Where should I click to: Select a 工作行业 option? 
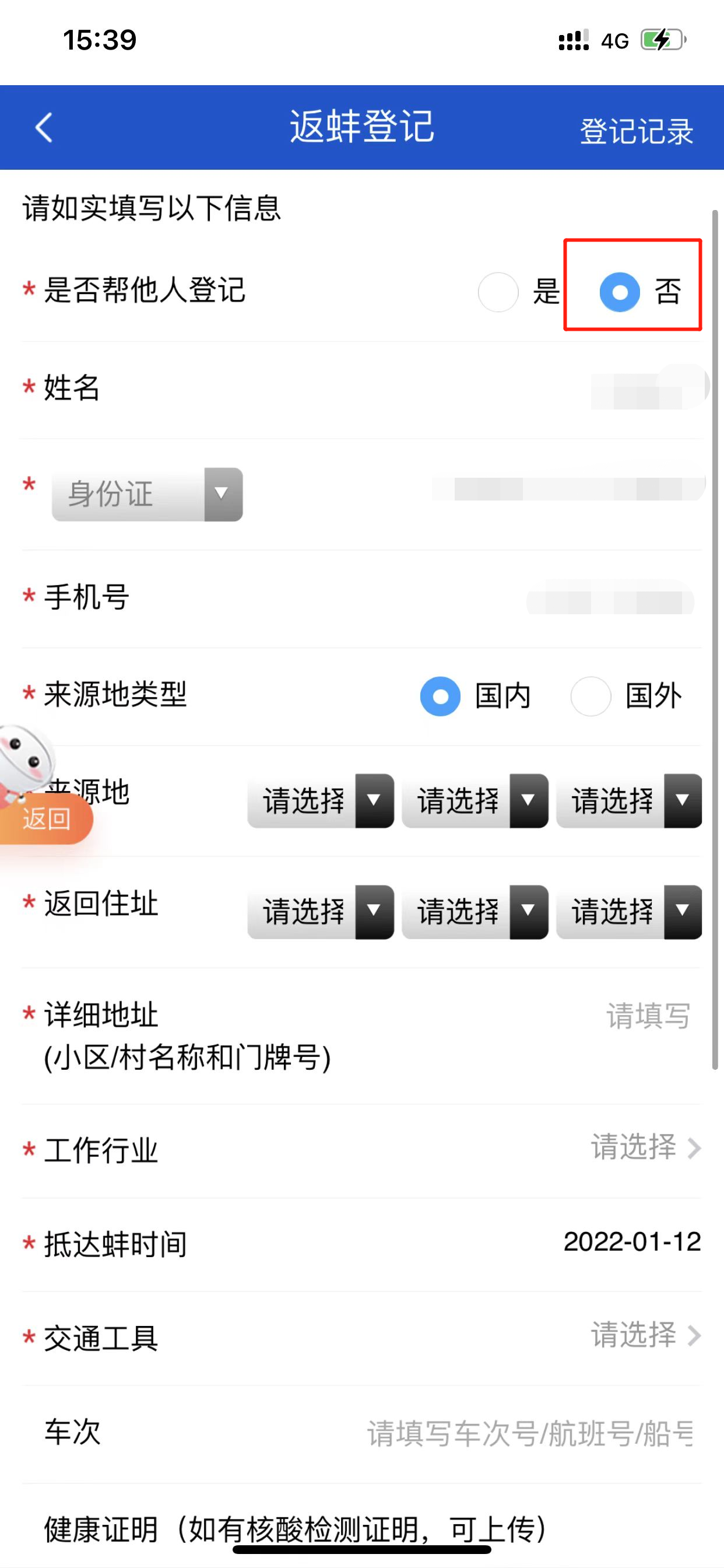point(645,1147)
